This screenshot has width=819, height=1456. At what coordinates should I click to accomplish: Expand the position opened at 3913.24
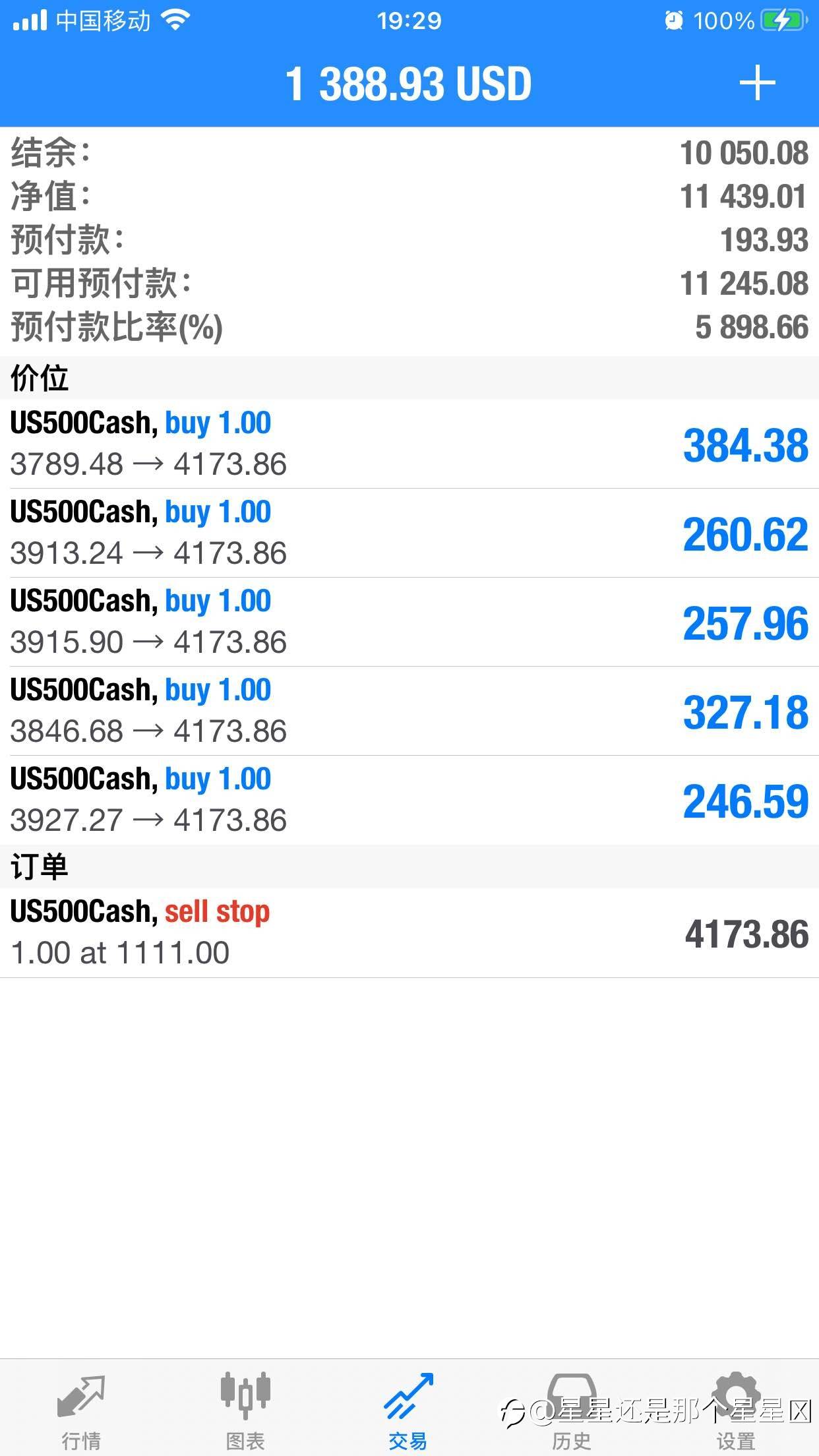click(x=409, y=533)
